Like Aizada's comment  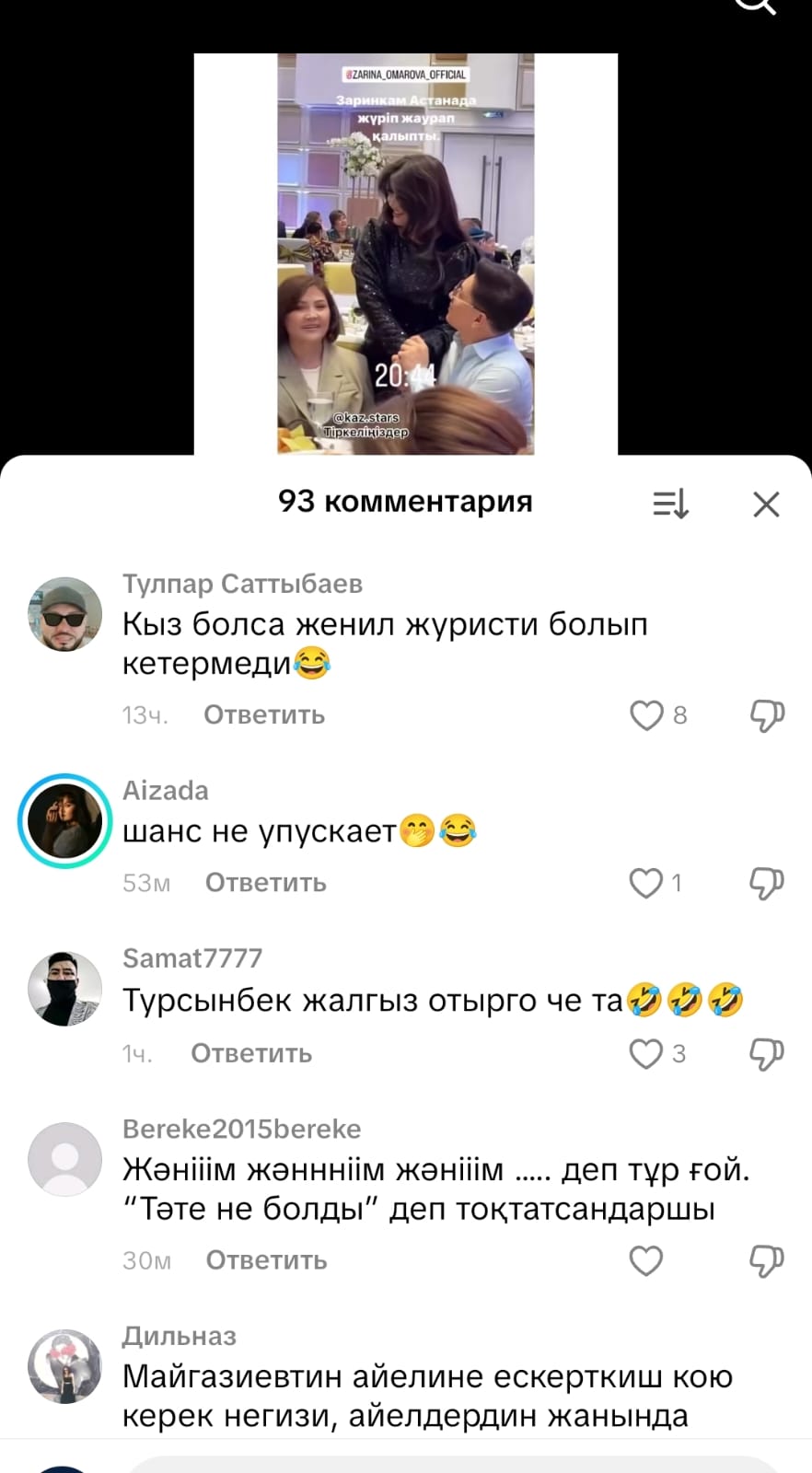coord(645,883)
